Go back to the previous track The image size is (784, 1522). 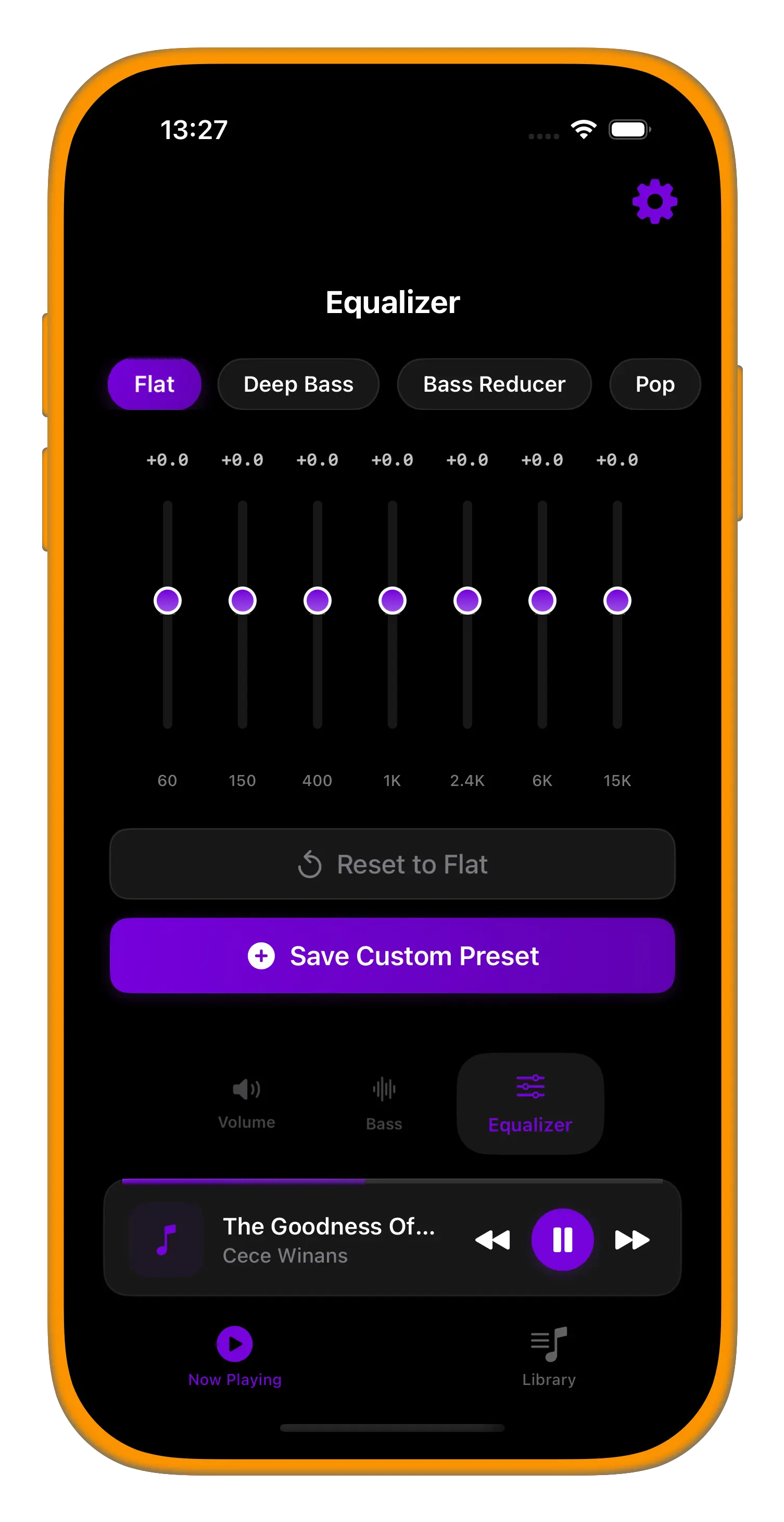(492, 1240)
